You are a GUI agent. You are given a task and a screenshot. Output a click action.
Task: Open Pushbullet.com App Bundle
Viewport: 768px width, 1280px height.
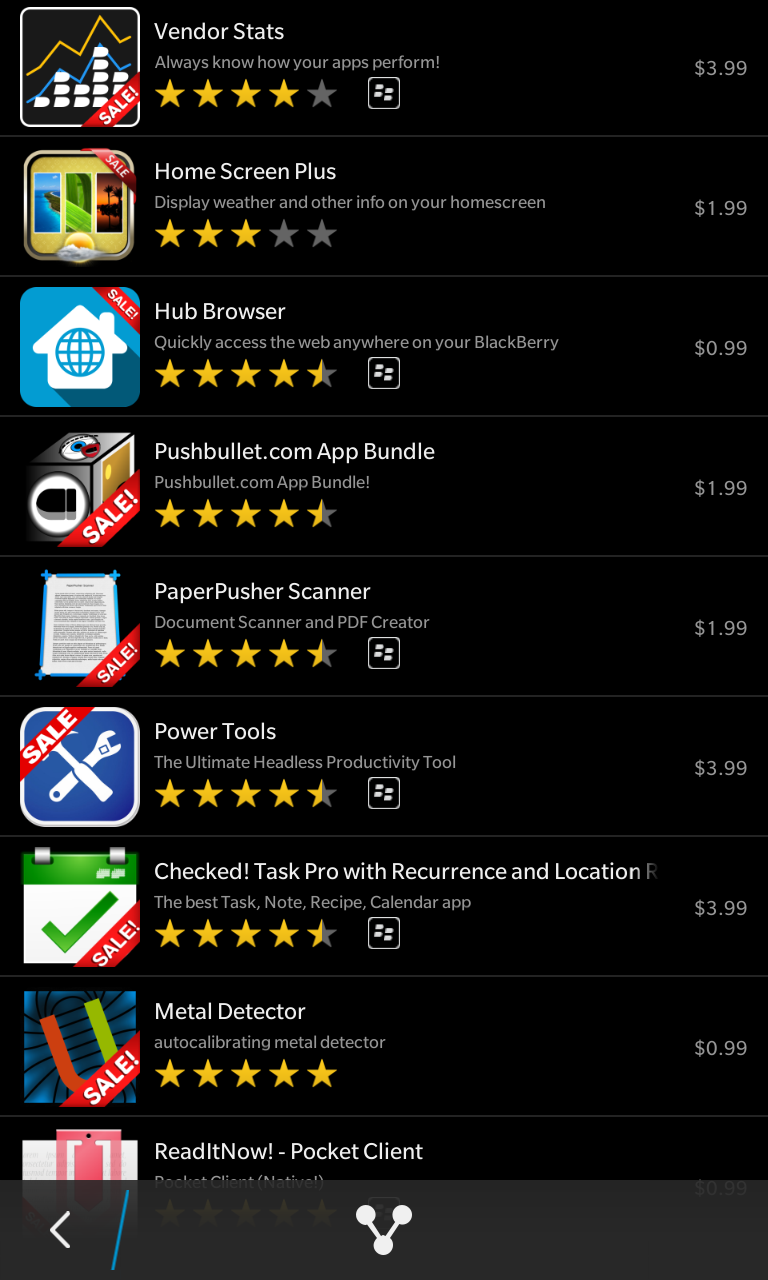(384, 487)
